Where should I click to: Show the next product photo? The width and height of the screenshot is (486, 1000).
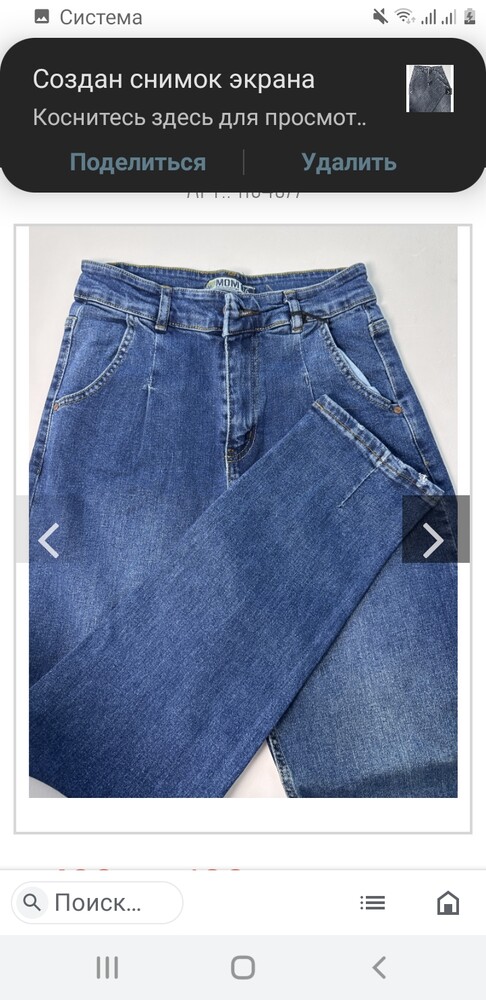tap(436, 529)
